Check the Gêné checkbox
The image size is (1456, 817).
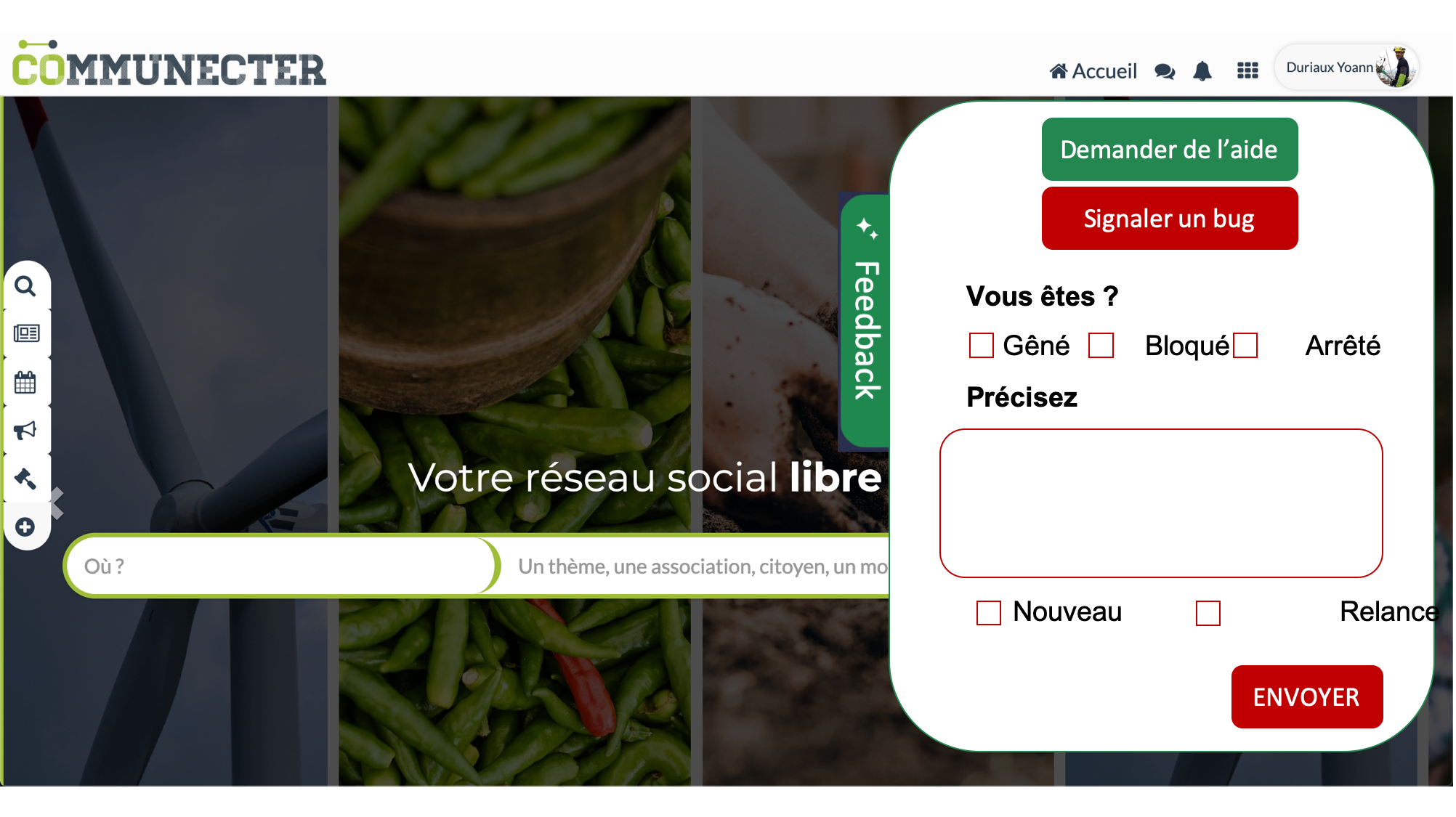tap(981, 346)
